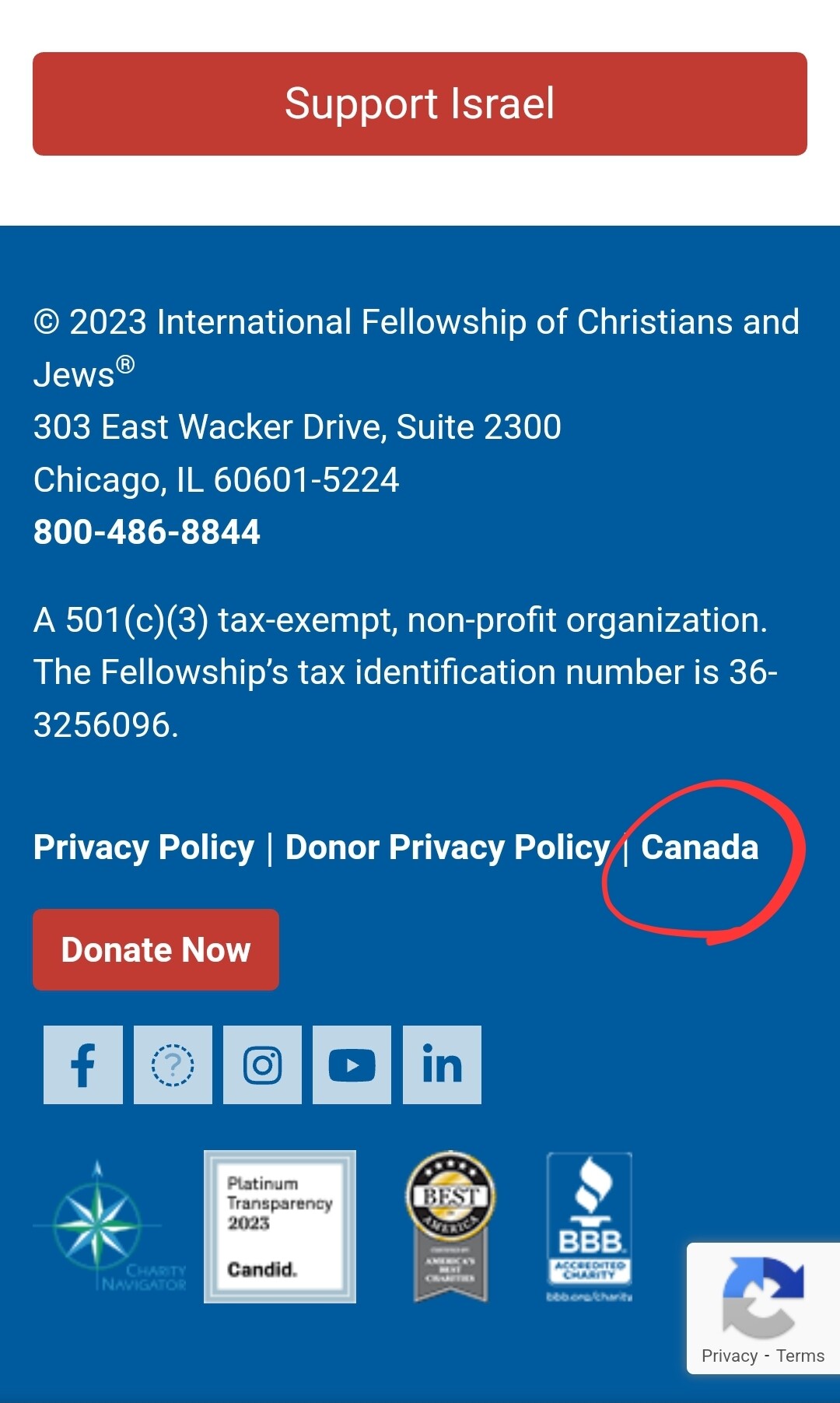Open the Privacy Policy link
This screenshot has height=1403, width=840.
(x=144, y=847)
